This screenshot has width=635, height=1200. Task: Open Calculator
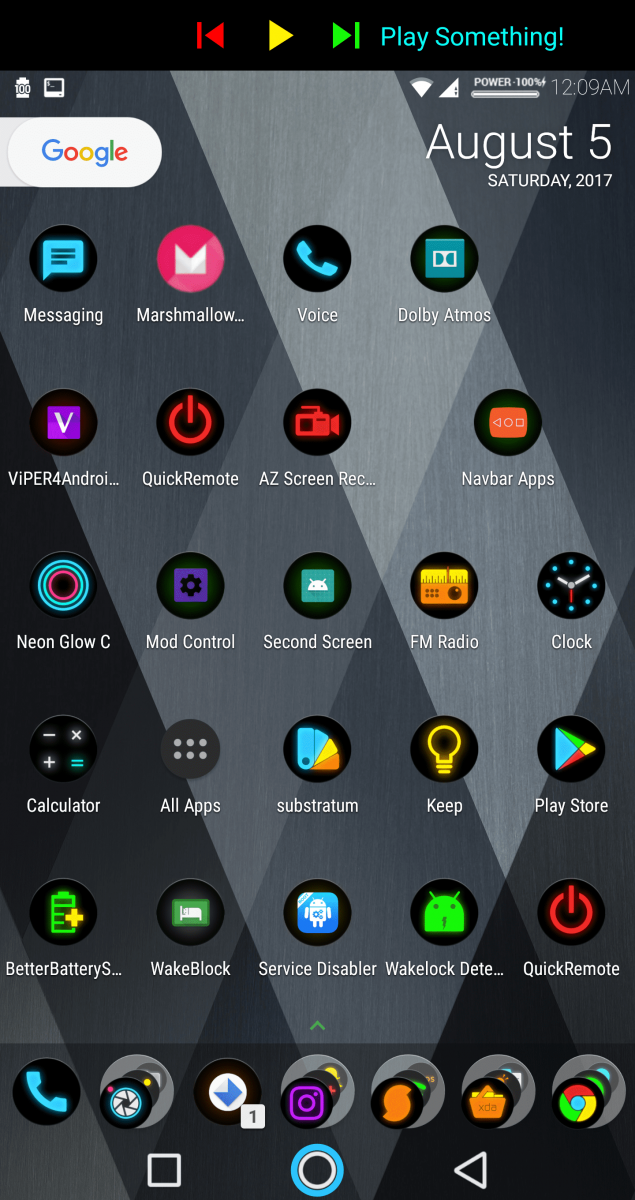click(63, 749)
